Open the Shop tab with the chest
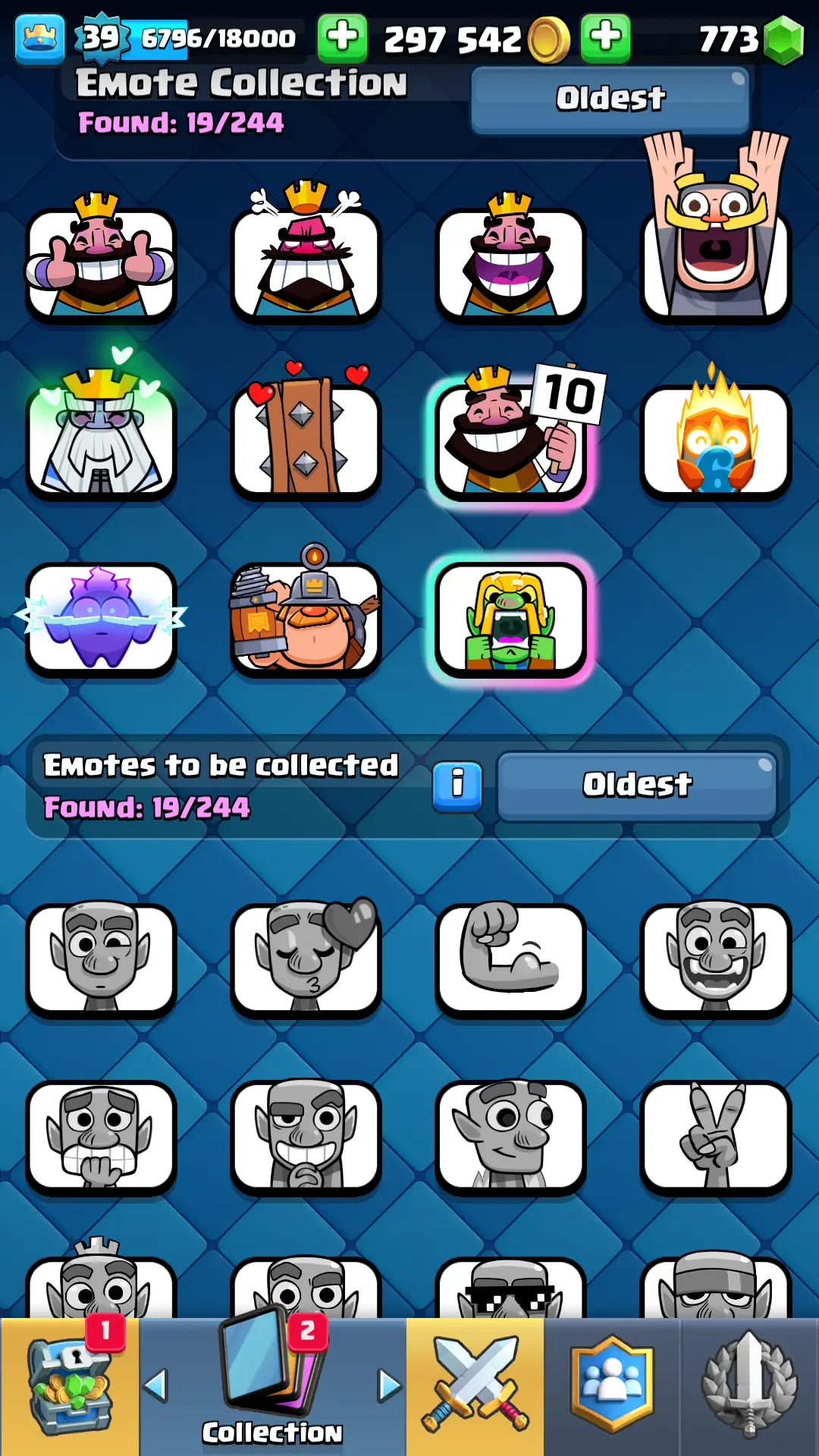This screenshot has height=1456, width=819. tap(70, 1386)
